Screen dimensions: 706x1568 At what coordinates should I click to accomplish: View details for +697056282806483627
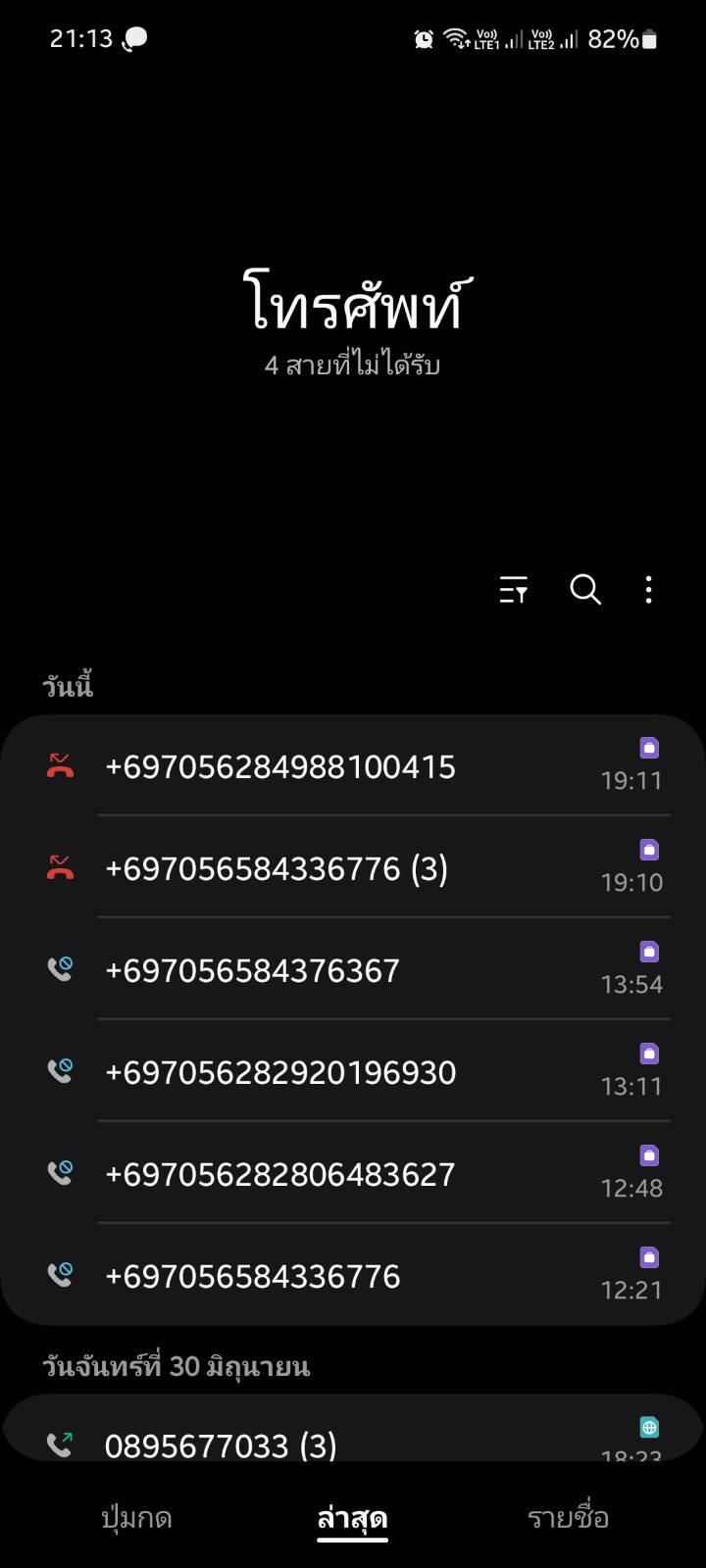(353, 1173)
